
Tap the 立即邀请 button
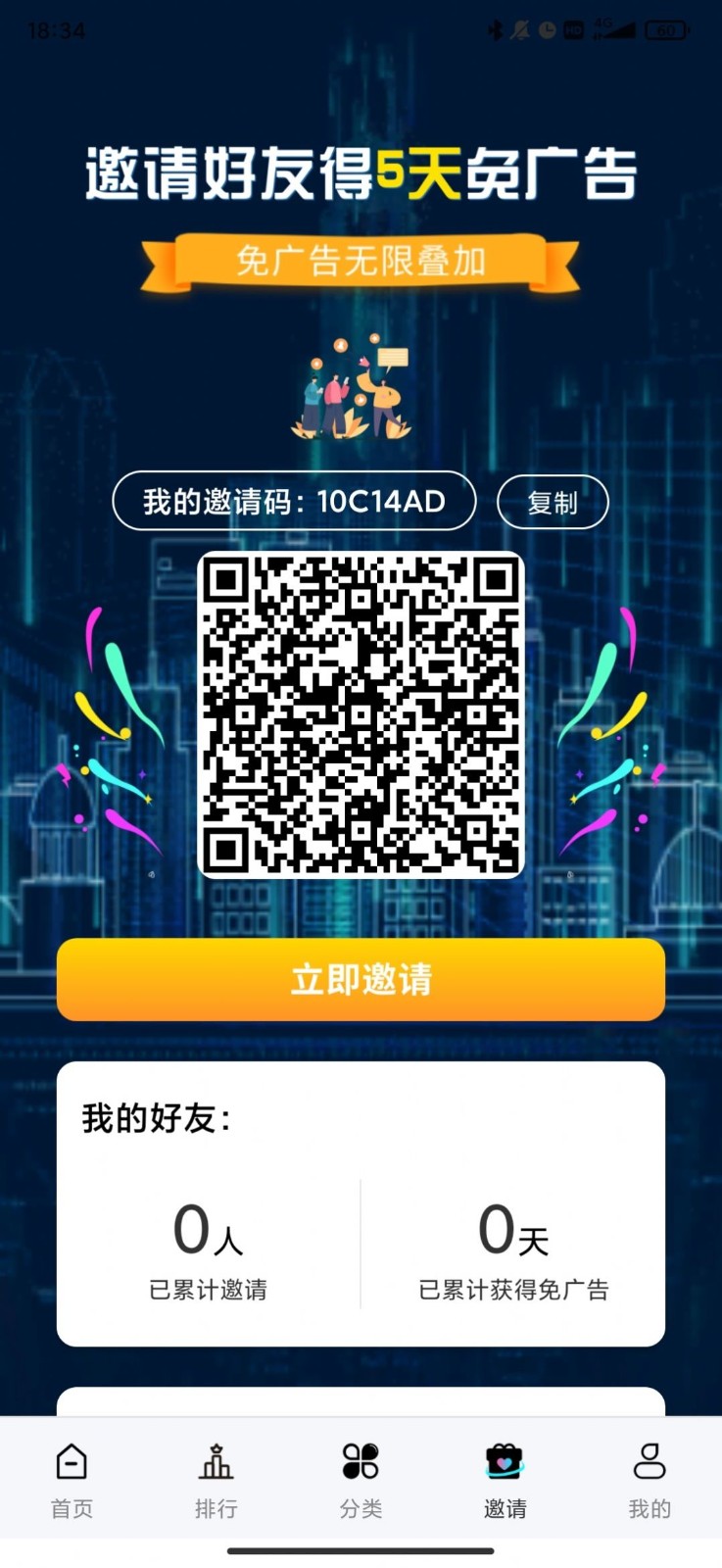(x=361, y=979)
